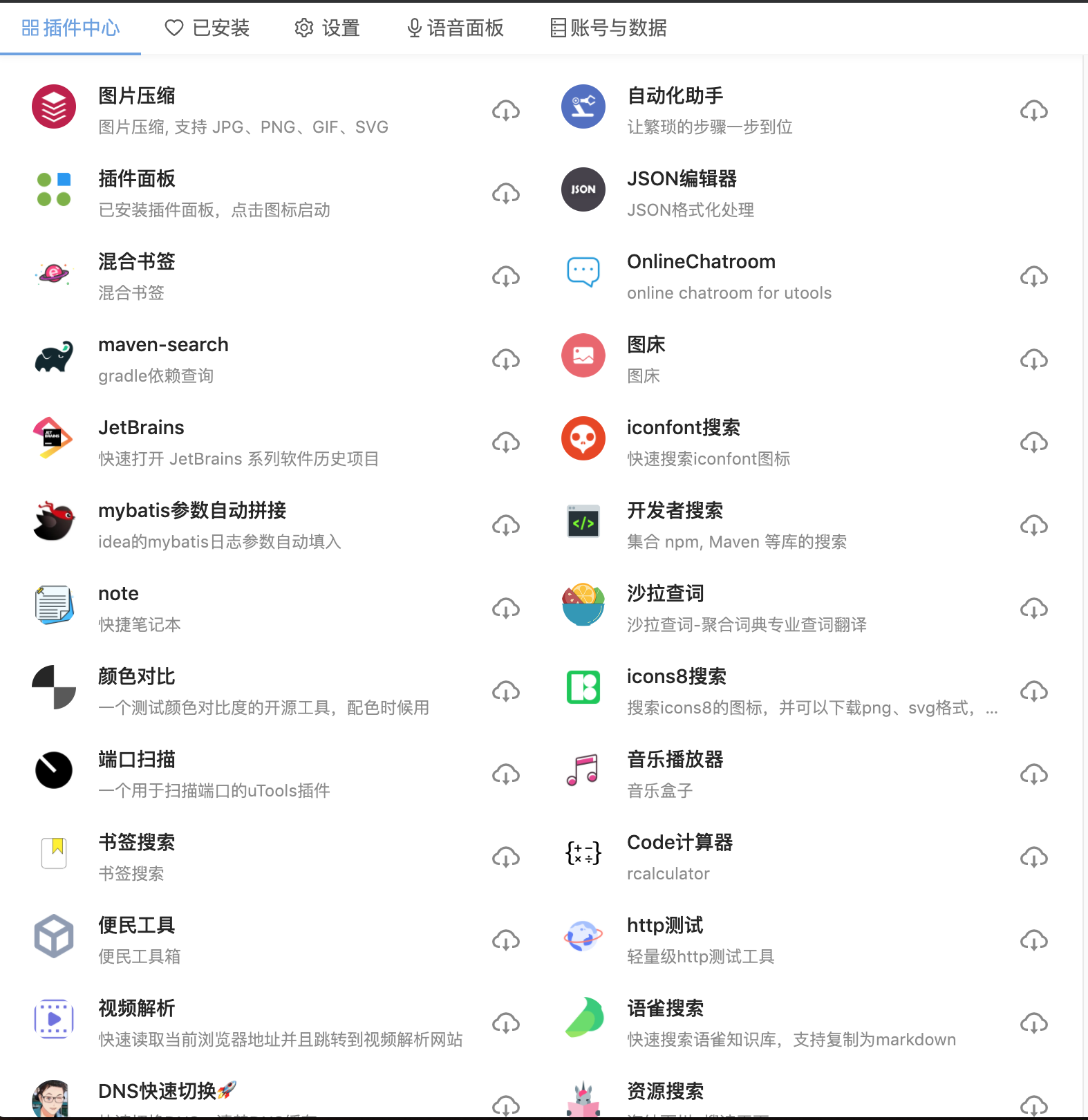This screenshot has width=1088, height=1120.
Task: Download the http测试 plugin
Action: (x=1034, y=940)
